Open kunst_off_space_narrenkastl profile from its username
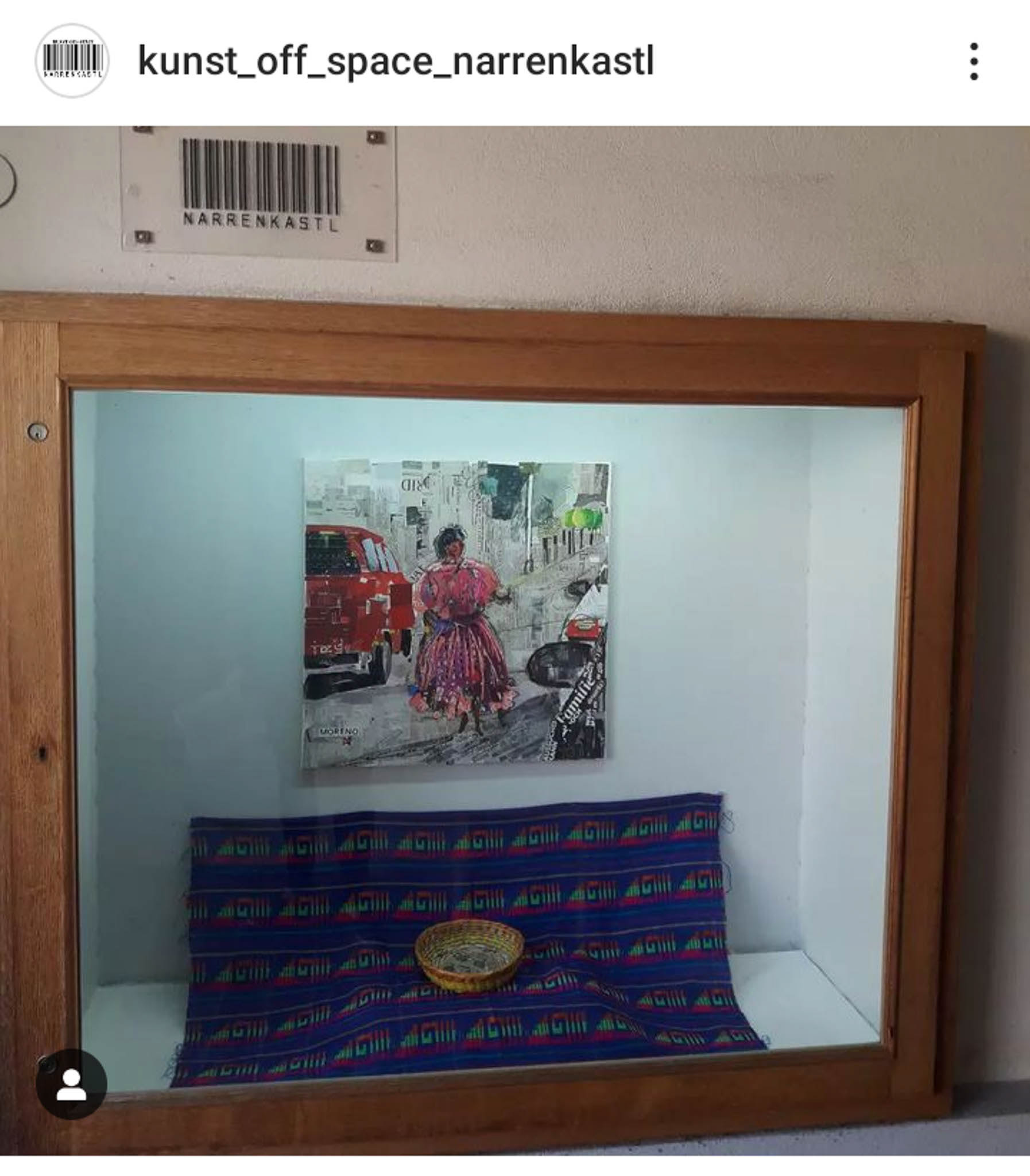This screenshot has height=1176, width=1030. click(396, 61)
